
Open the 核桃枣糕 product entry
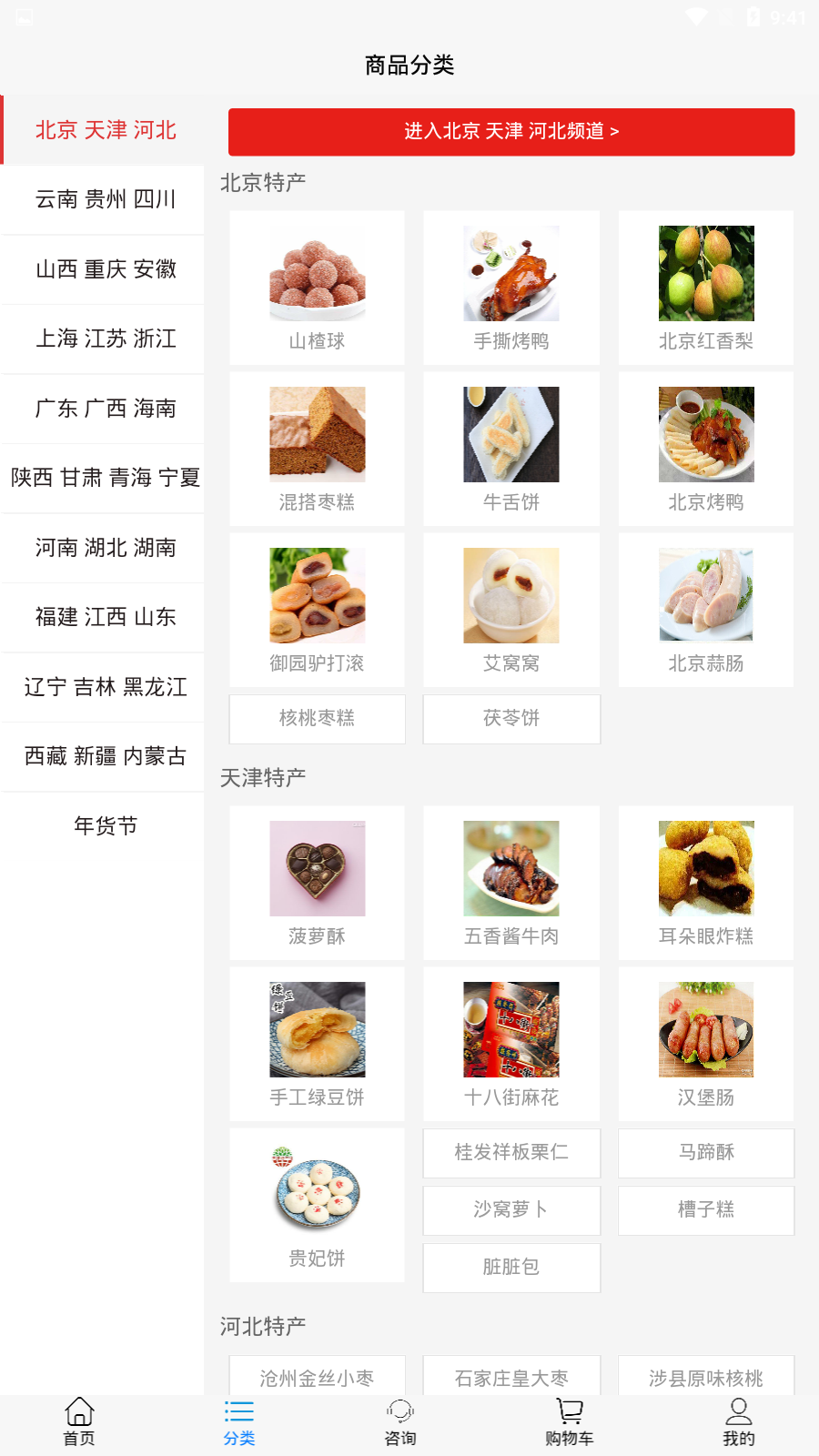point(317,719)
